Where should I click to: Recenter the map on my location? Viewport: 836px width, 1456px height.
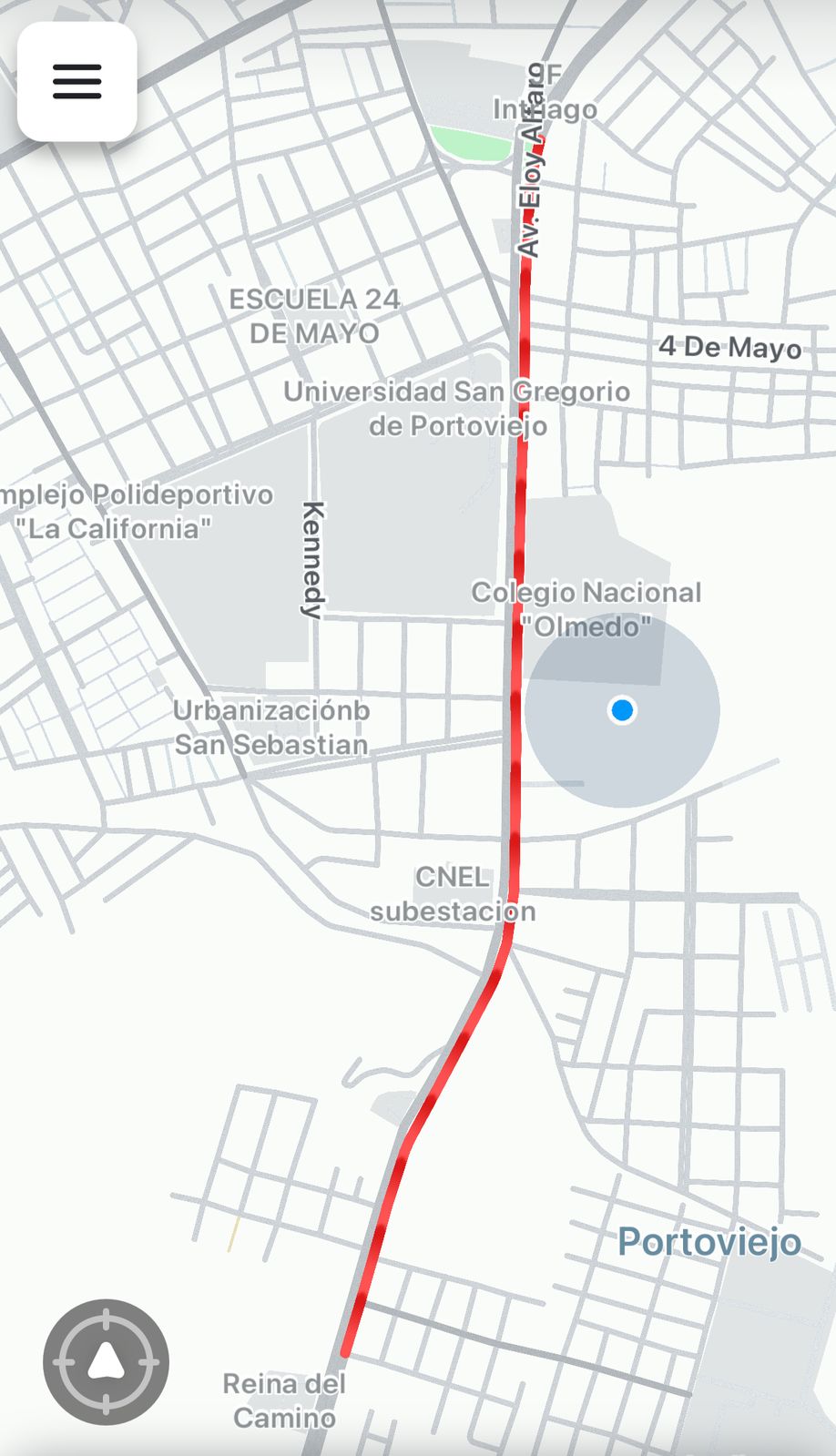[107, 1361]
